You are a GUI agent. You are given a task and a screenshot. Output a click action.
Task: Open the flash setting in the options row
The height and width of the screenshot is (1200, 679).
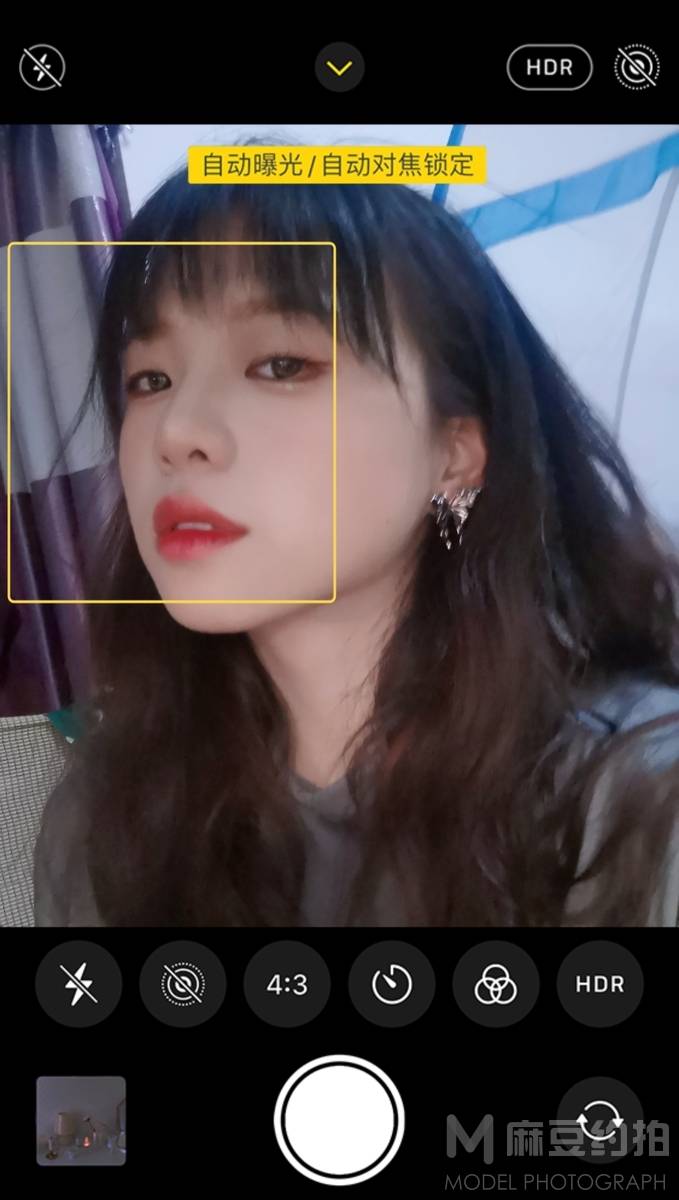tap(78, 984)
